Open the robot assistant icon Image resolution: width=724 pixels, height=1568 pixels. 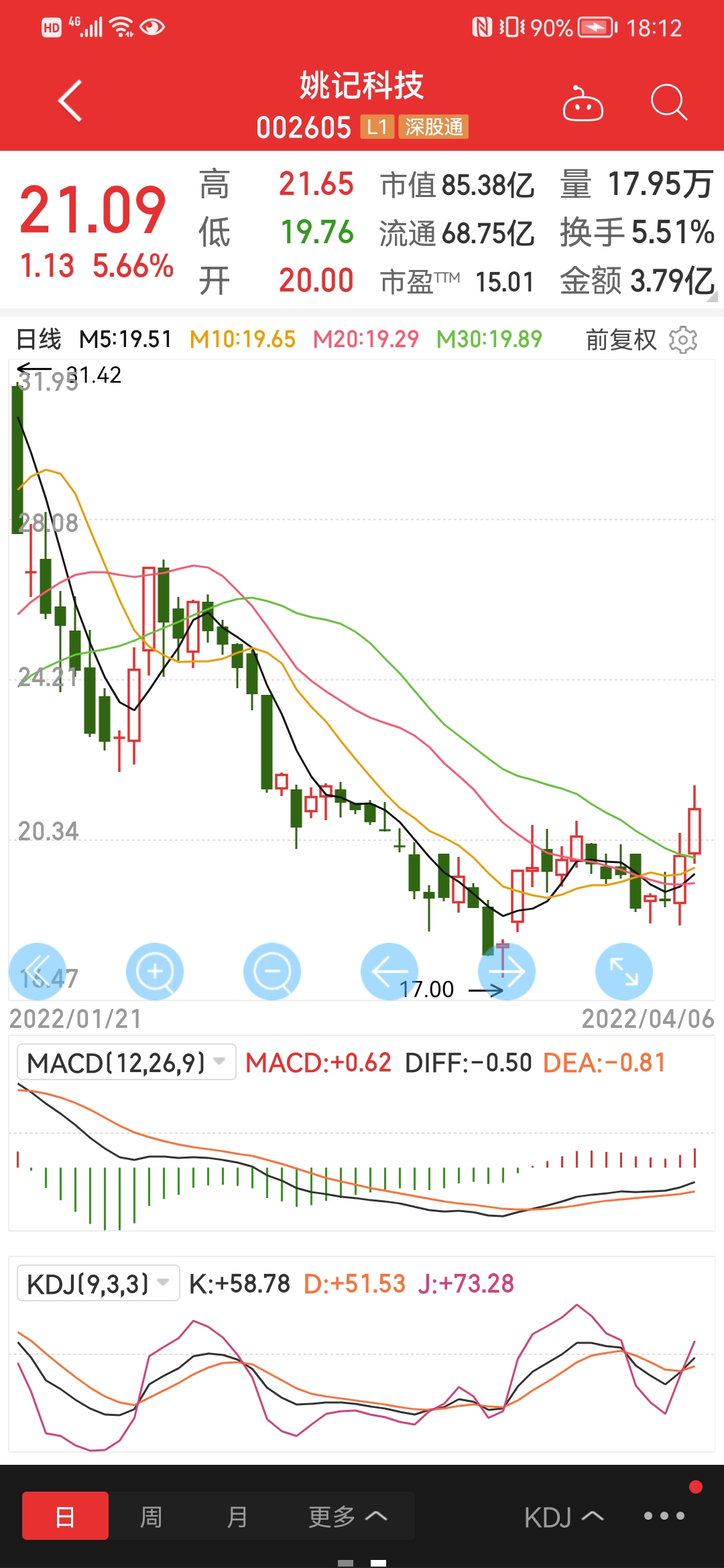pos(583,104)
